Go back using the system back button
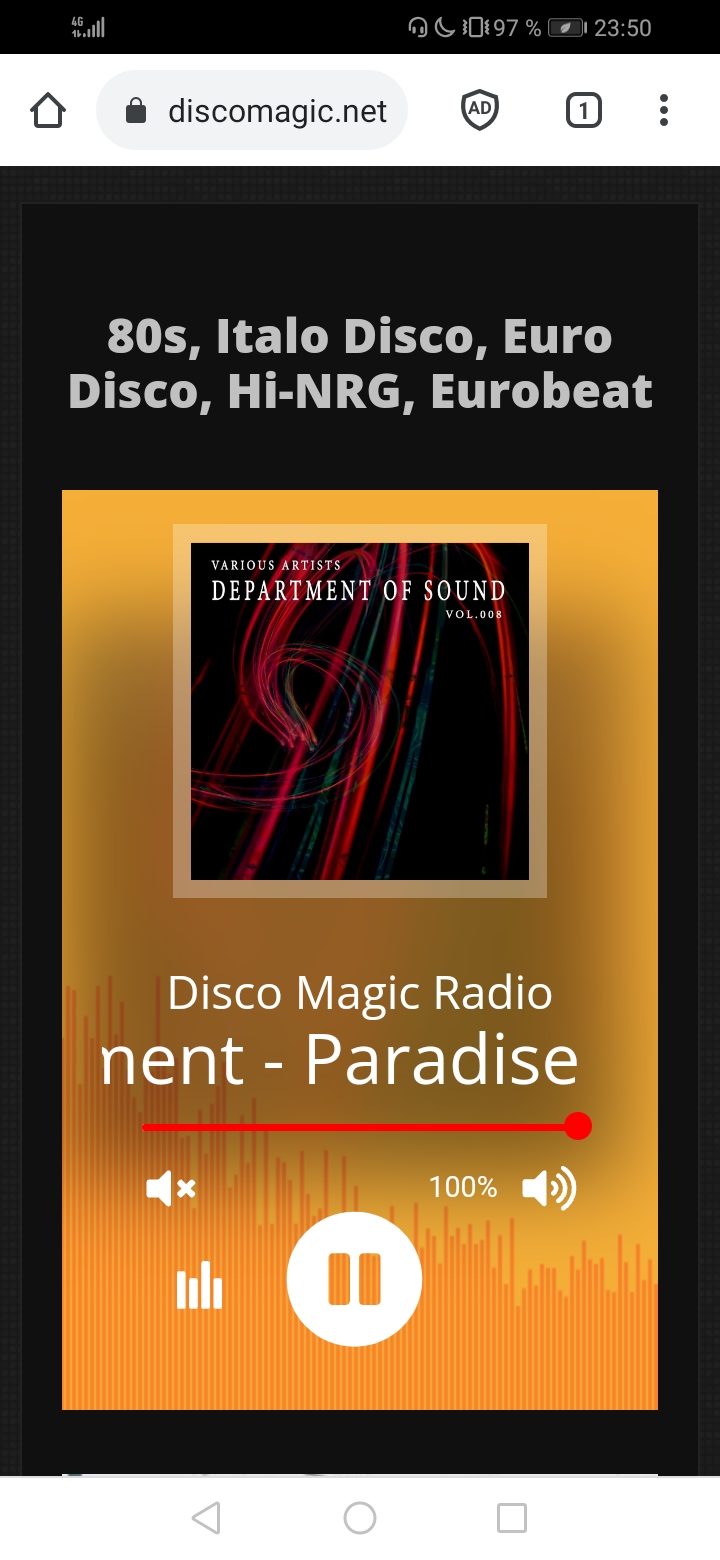 pos(206,1518)
